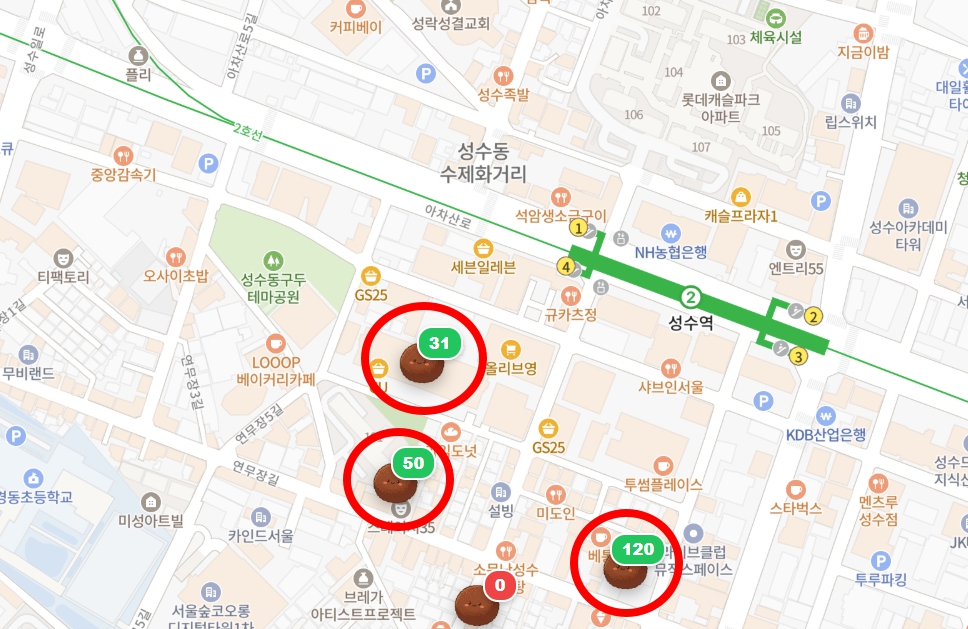Open the NH농협은행 bank pin
The image size is (968, 629).
click(x=670, y=233)
